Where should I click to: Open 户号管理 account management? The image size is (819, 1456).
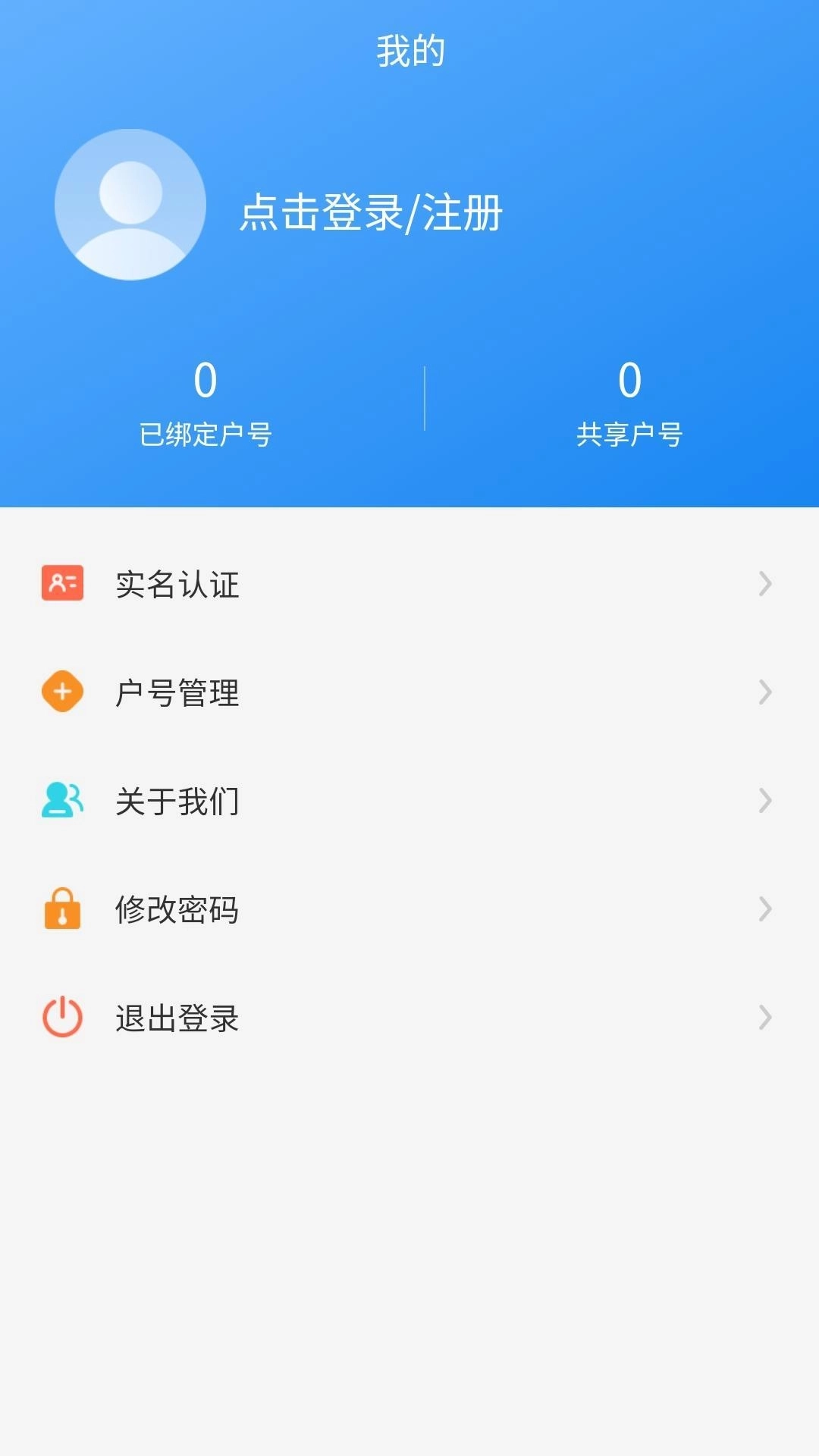pyautogui.click(x=175, y=692)
